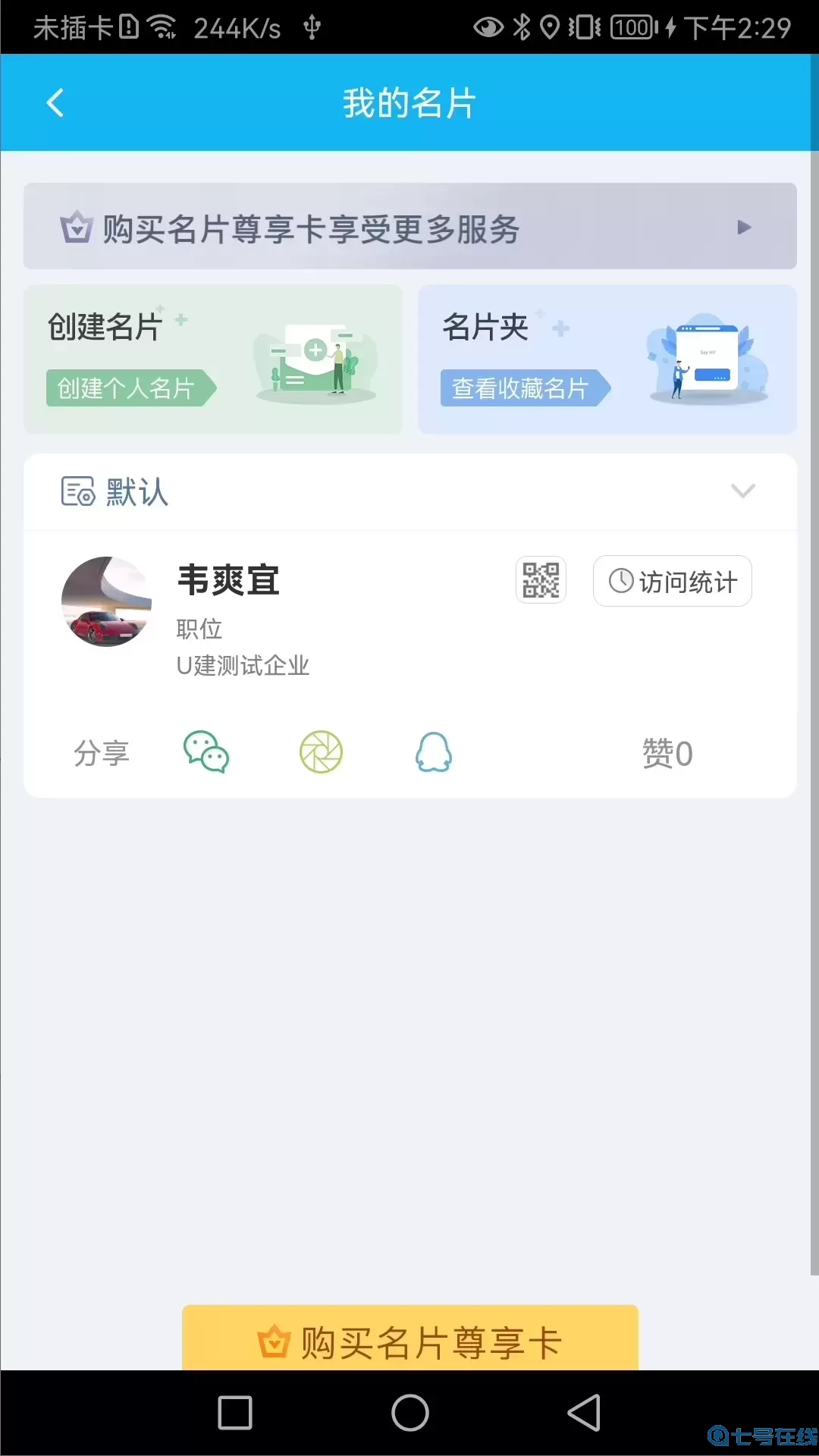819x1456 pixels.
Task: Go back from 我的名片 page
Action: [55, 102]
